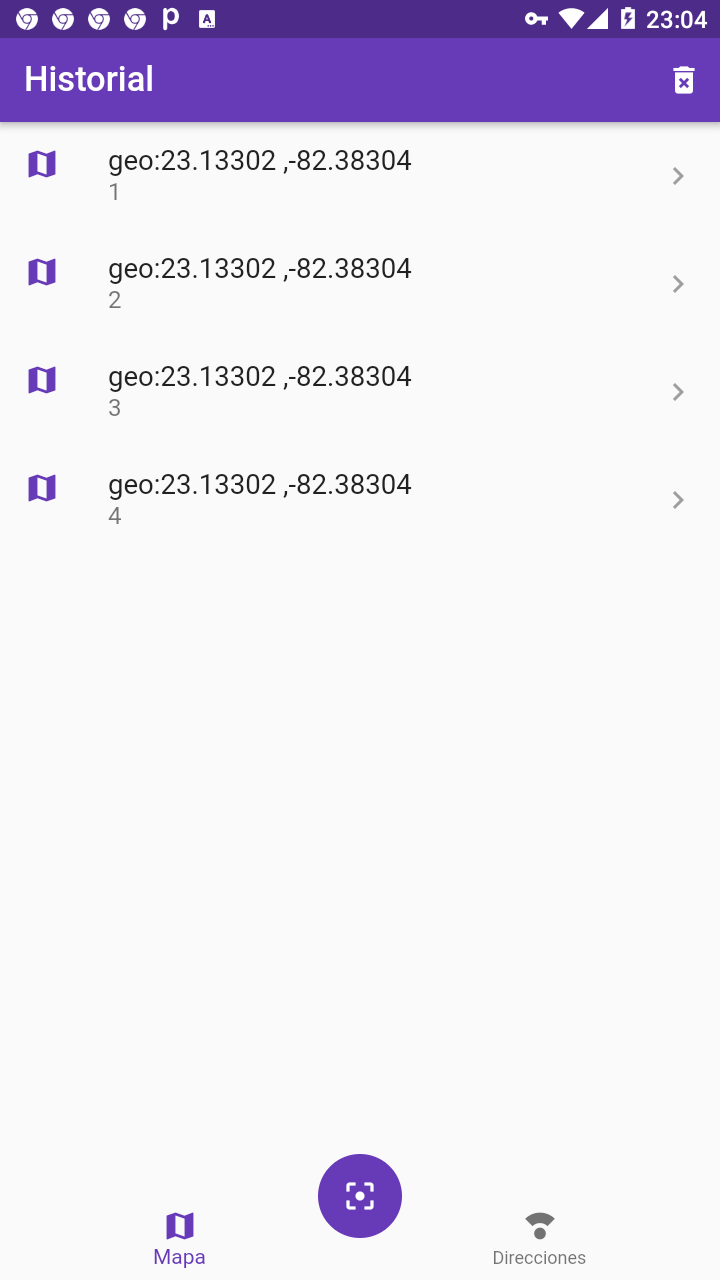Tap the map icon beside the first geo entry

(41, 163)
